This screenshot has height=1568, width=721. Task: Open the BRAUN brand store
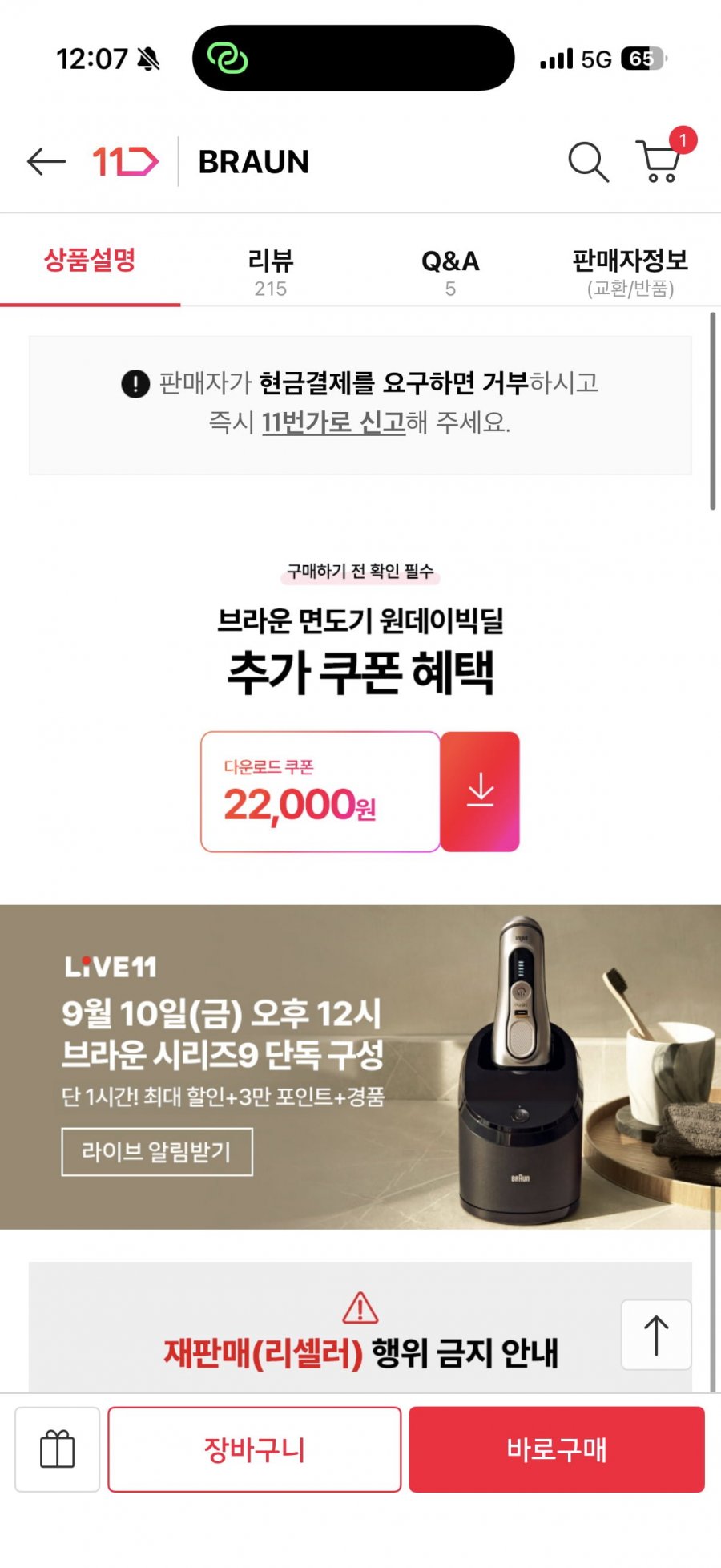253,162
